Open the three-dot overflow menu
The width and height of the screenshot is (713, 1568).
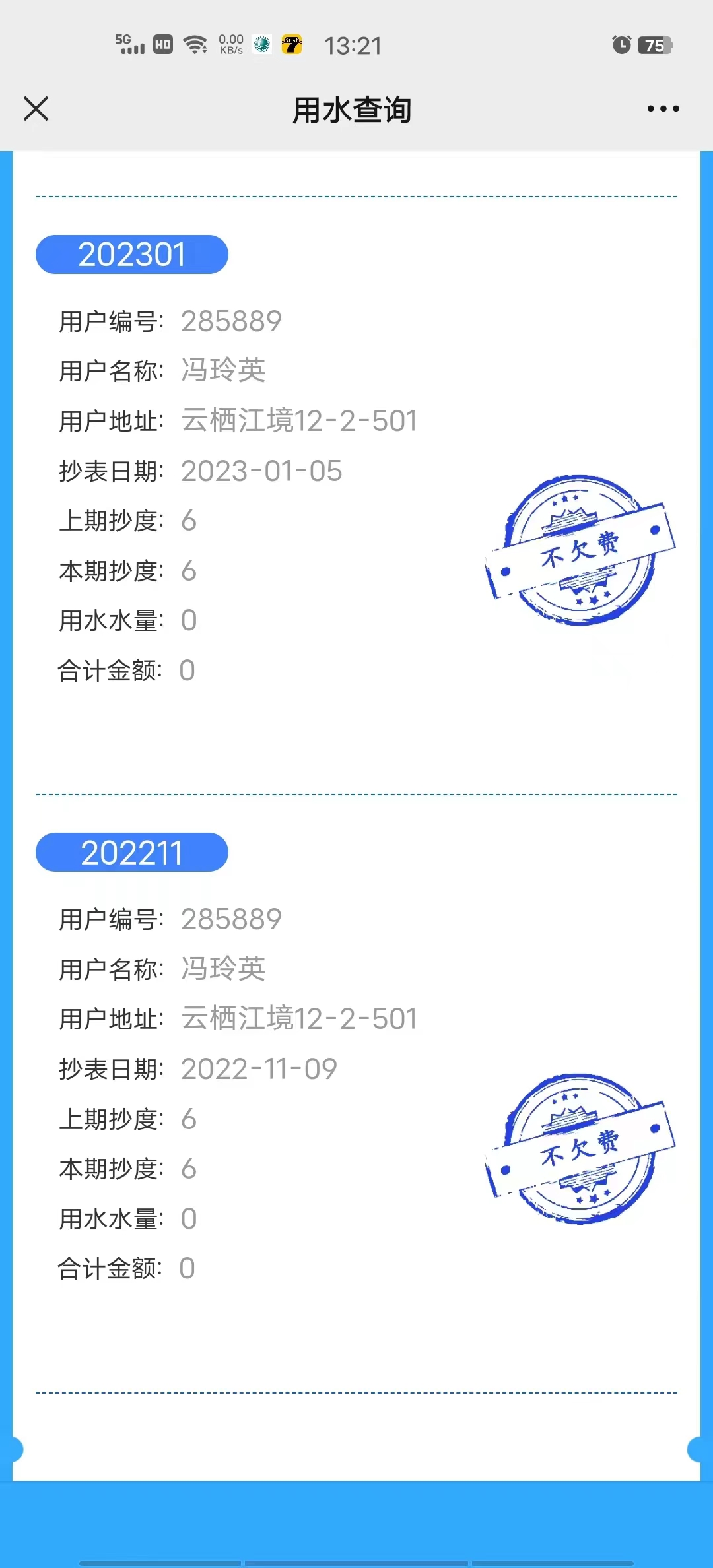point(663,109)
